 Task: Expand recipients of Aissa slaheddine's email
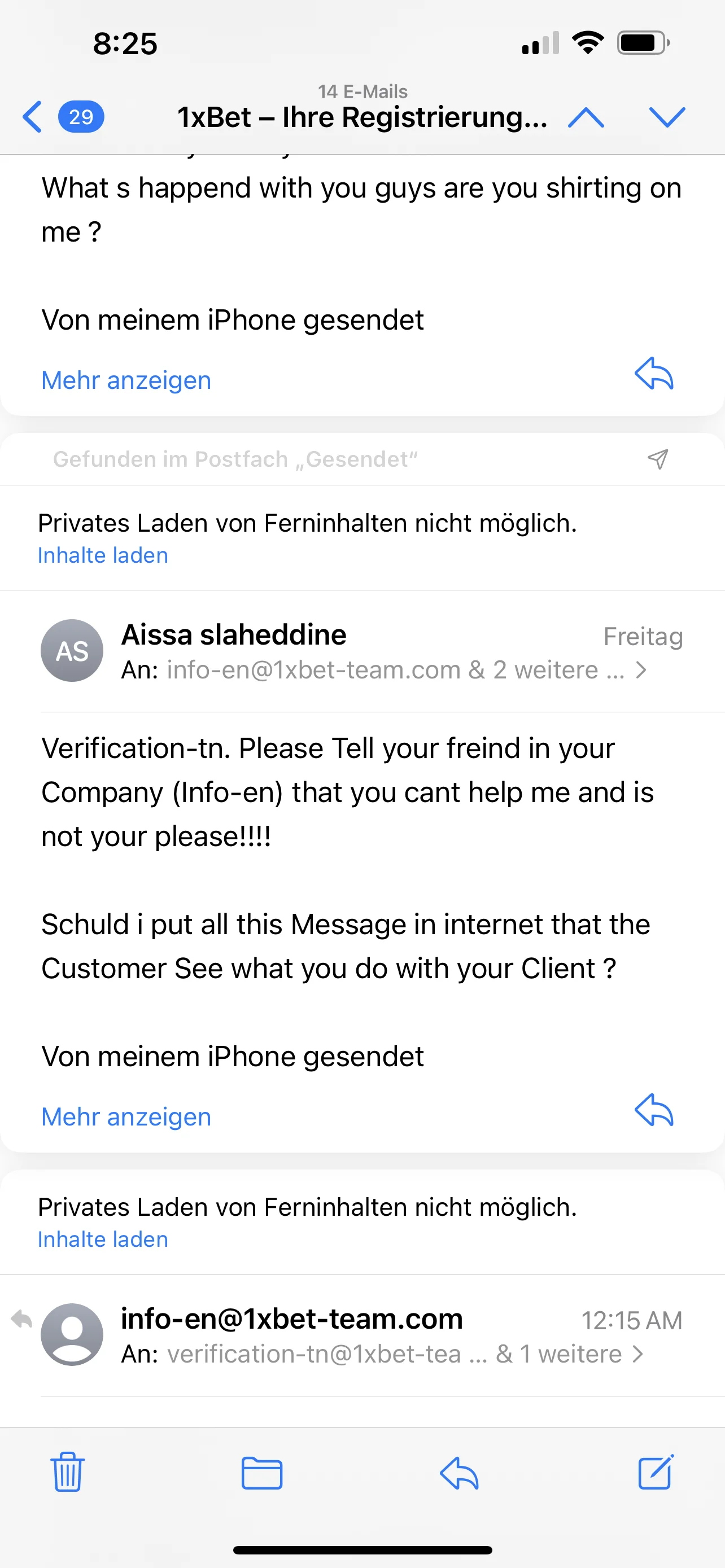(640, 670)
